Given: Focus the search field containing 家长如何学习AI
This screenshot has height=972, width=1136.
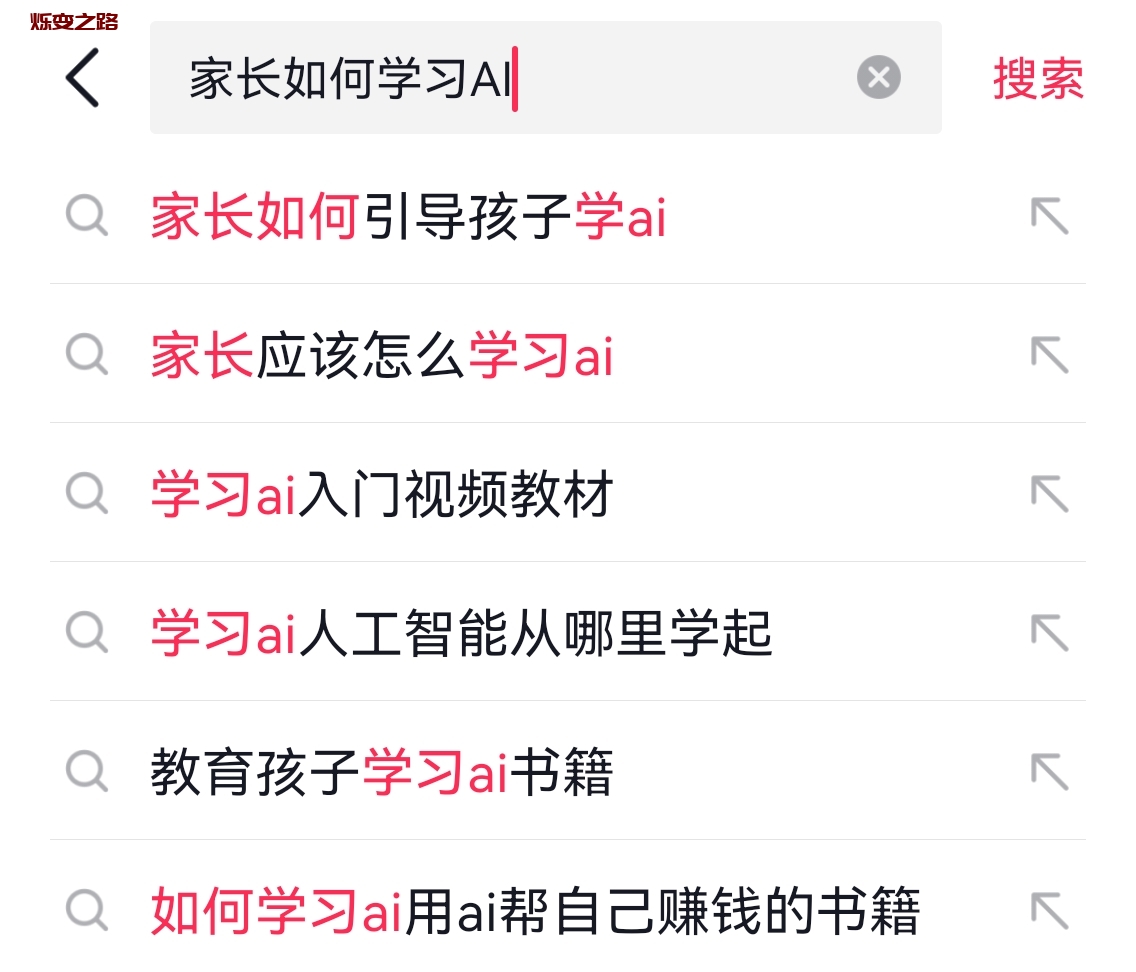Looking at the screenshot, I should pos(500,78).
